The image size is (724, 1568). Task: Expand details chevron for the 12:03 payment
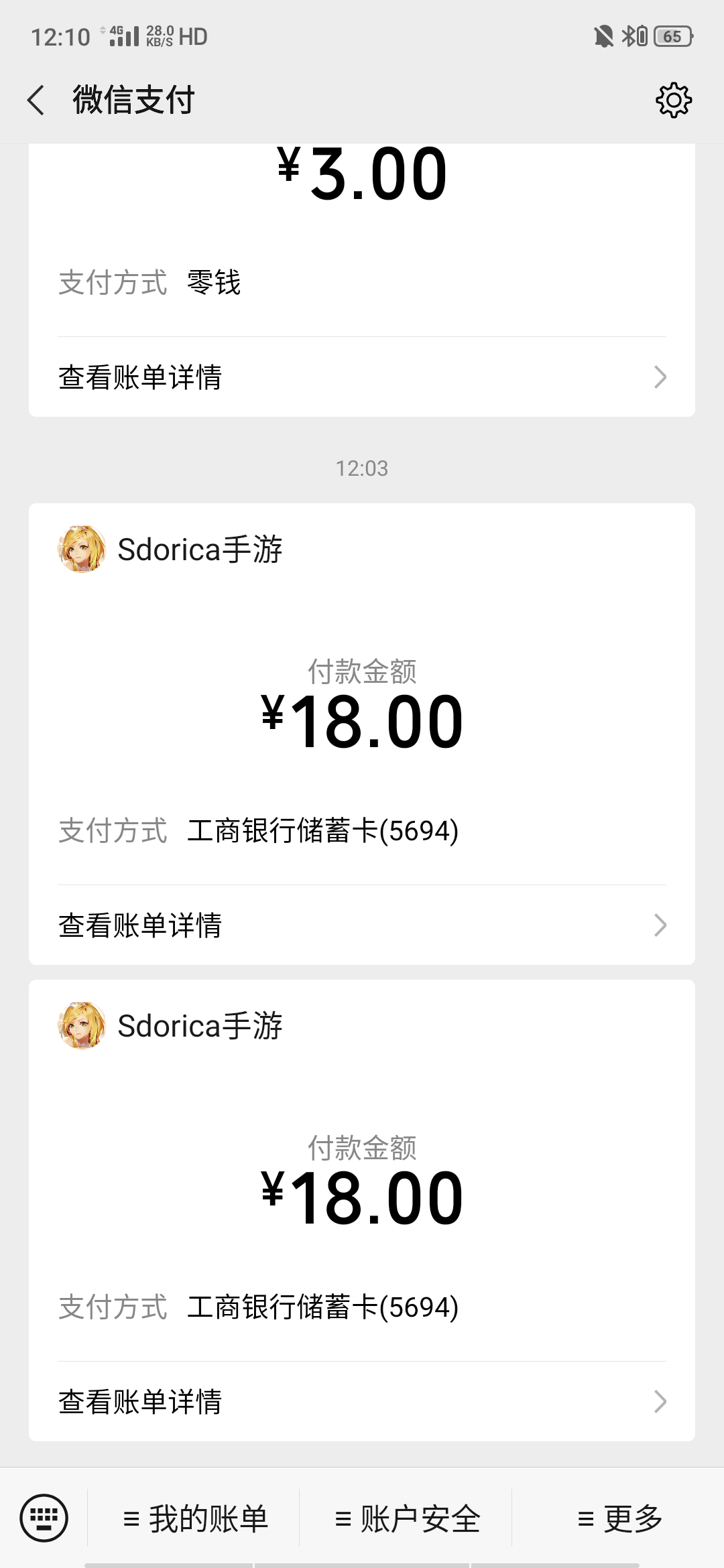(660, 925)
